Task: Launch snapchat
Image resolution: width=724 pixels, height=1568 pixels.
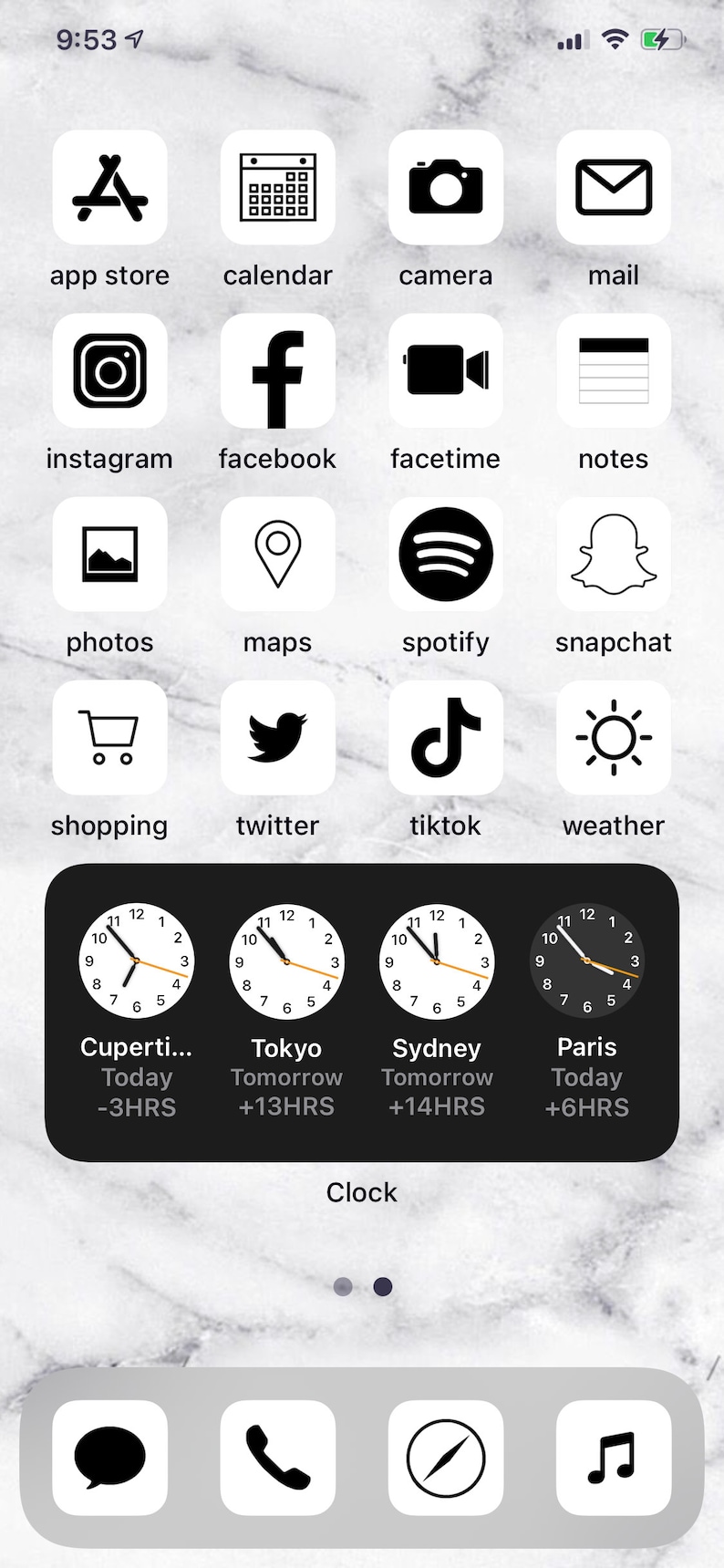Action: [x=614, y=555]
